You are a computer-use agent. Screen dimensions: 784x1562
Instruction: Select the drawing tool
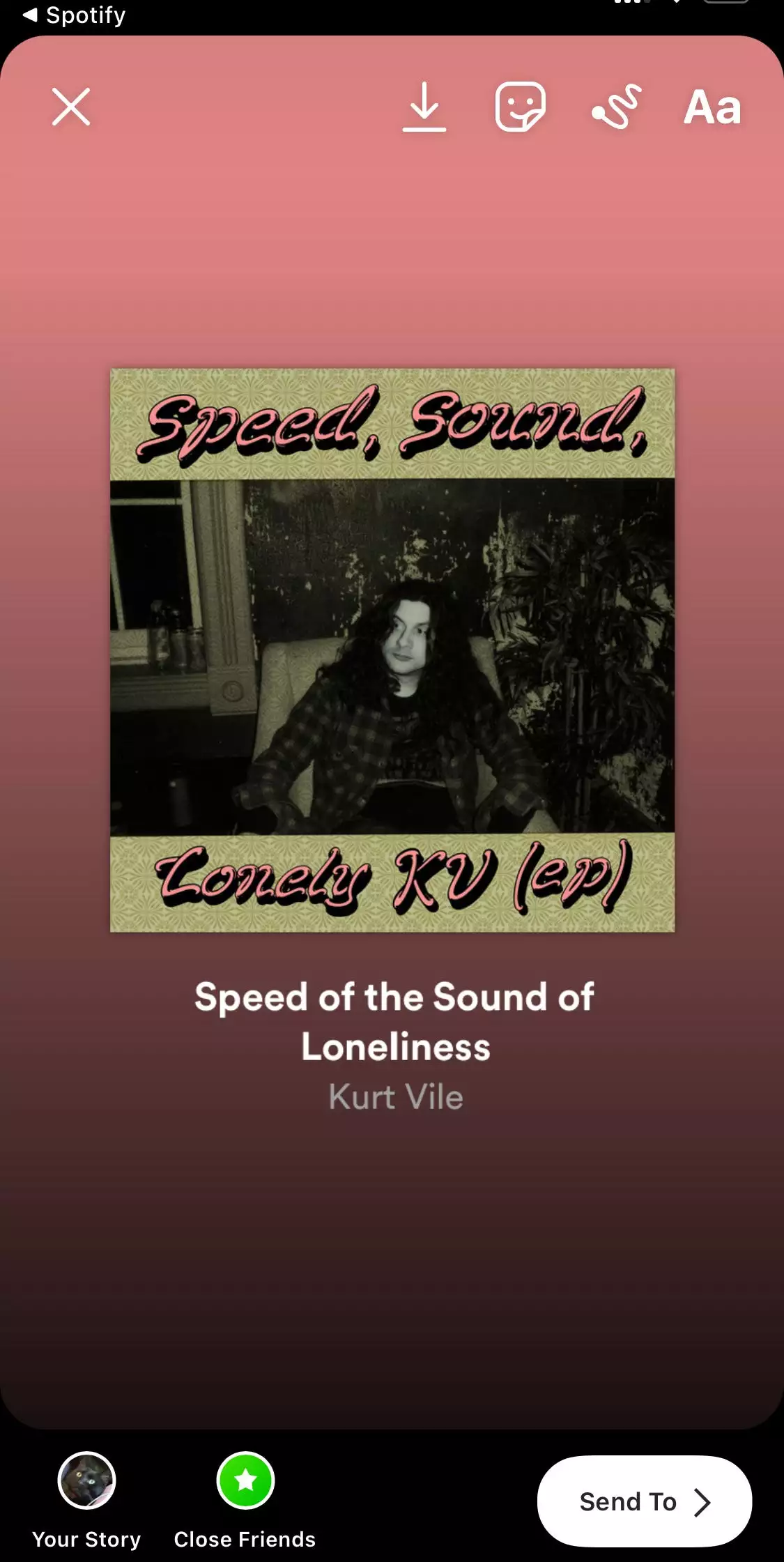coord(617,107)
